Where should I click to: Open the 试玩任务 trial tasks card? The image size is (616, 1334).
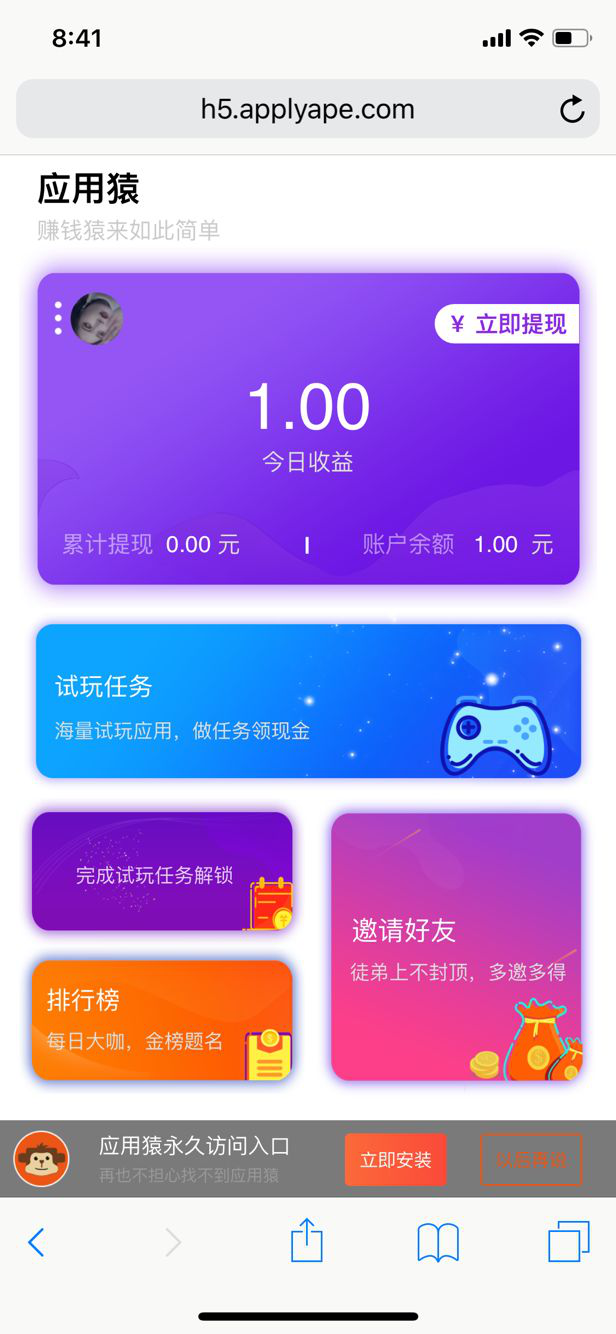[x=308, y=701]
